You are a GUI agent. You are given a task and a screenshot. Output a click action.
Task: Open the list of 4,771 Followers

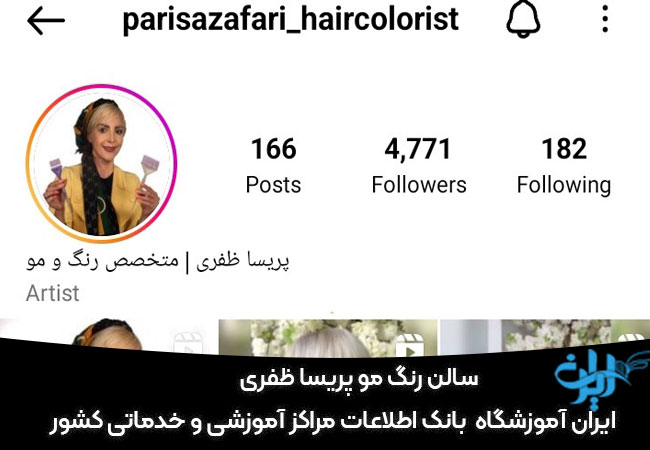(x=418, y=166)
